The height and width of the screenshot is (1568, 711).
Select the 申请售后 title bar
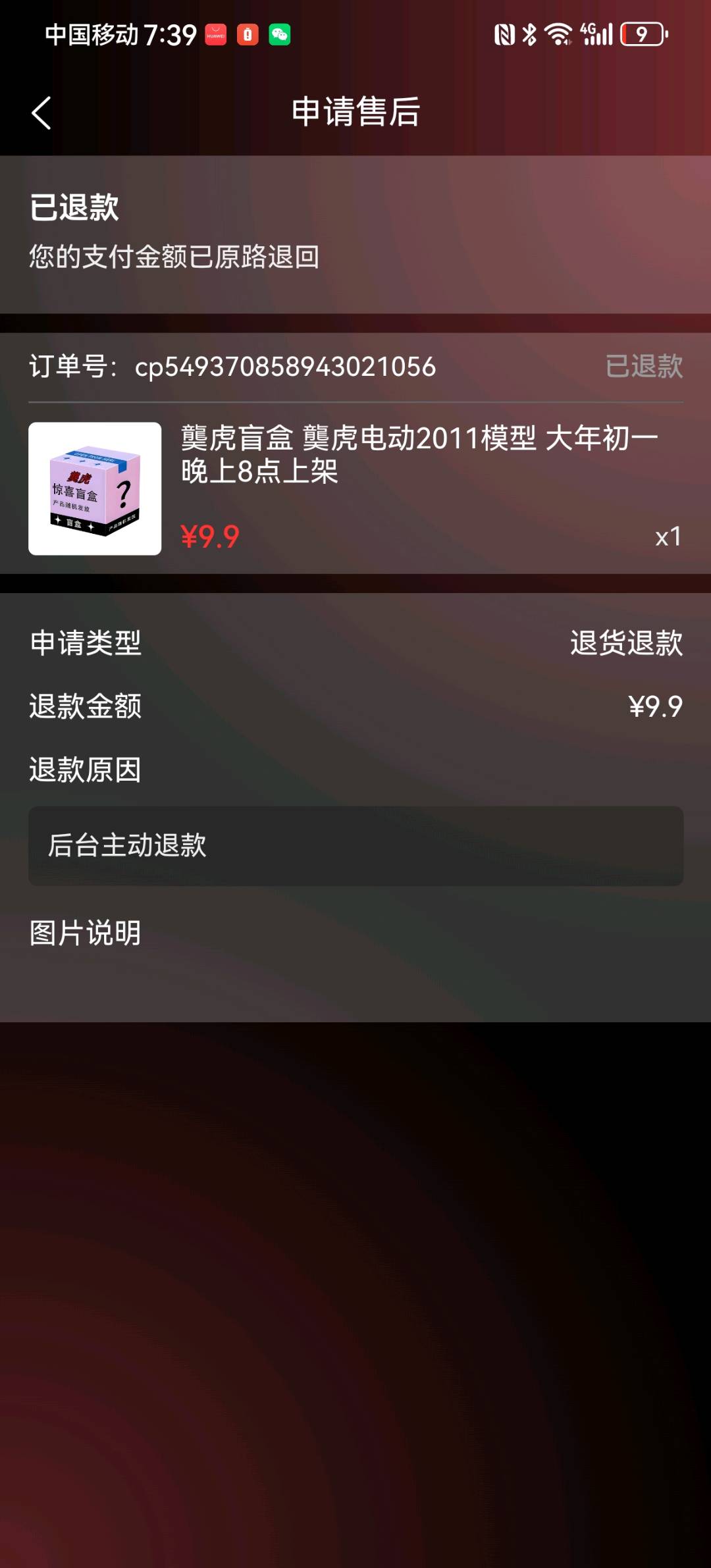pos(355,112)
